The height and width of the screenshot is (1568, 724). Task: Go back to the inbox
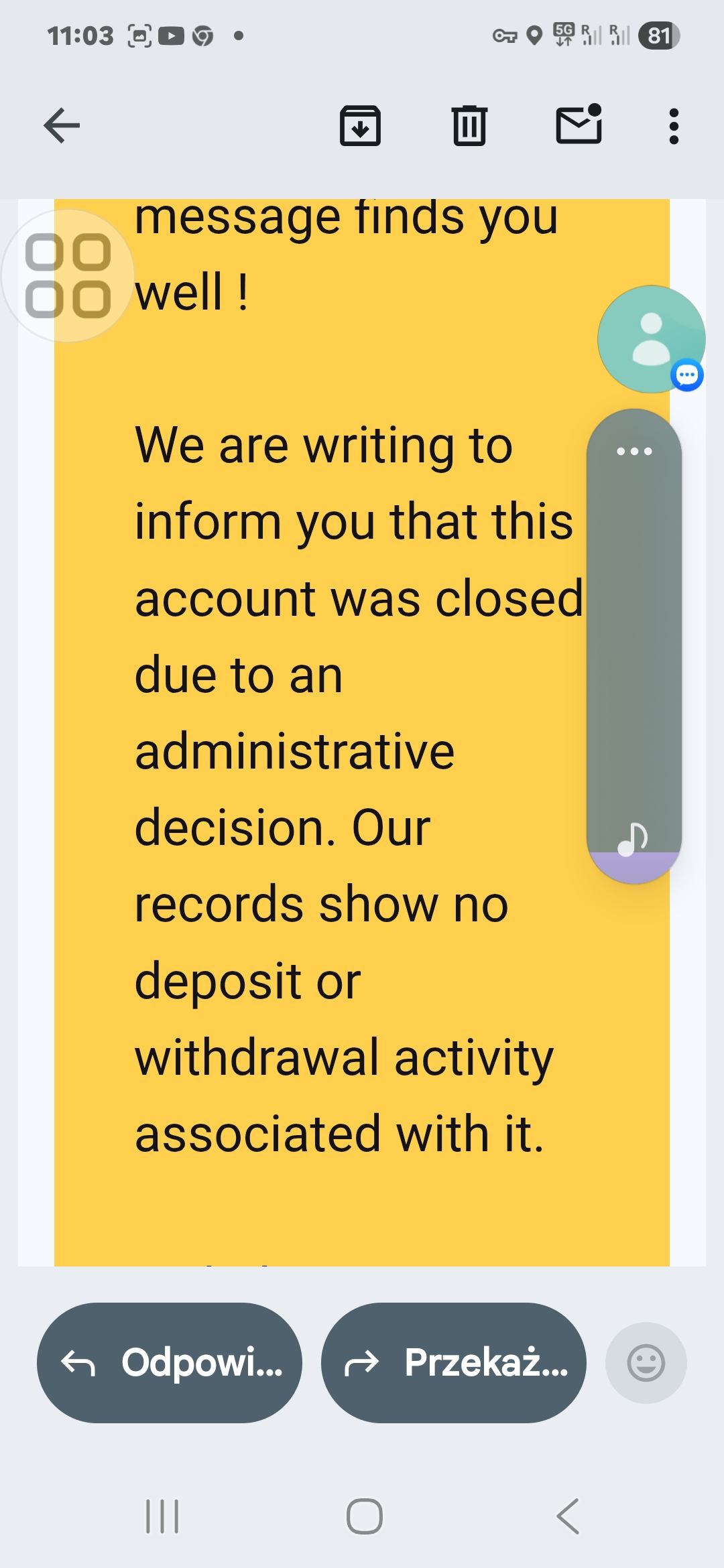click(x=62, y=125)
